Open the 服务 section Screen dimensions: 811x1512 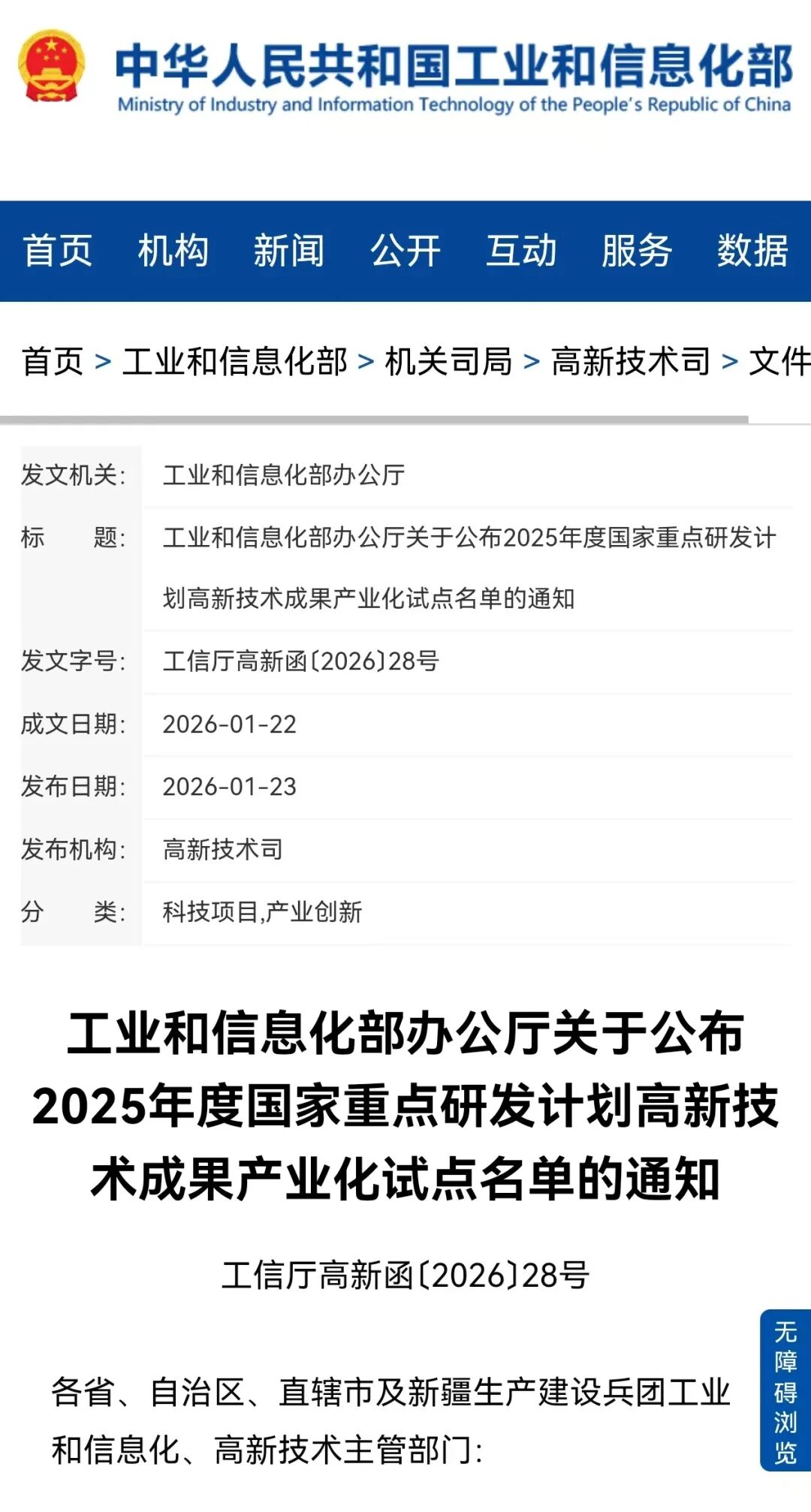(637, 251)
